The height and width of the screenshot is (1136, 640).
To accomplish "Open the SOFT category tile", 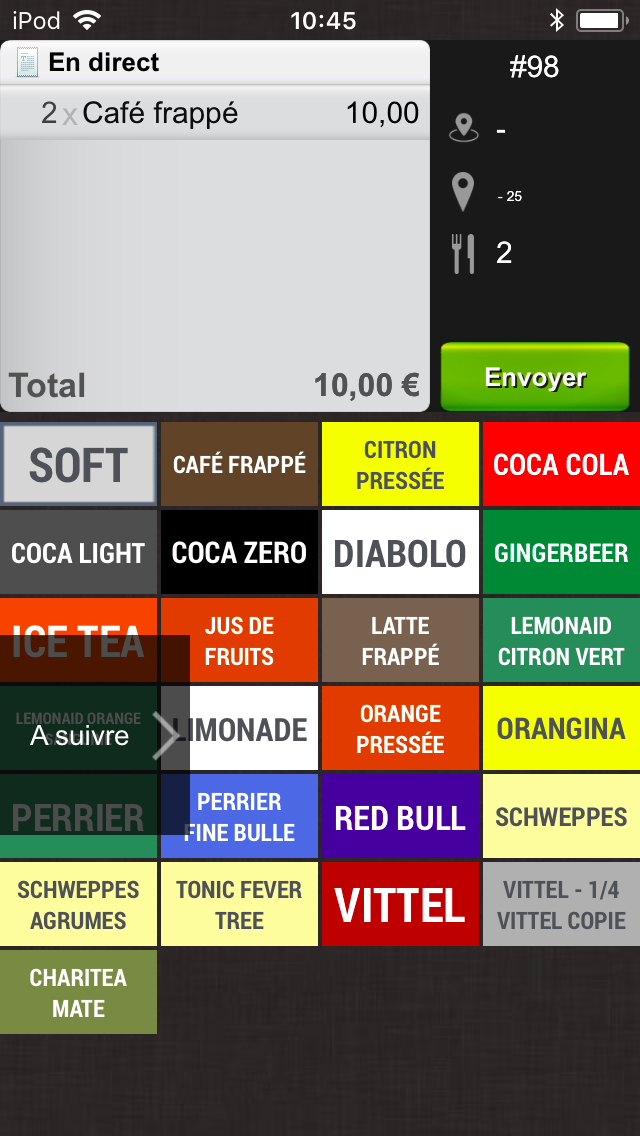I will click(79, 465).
